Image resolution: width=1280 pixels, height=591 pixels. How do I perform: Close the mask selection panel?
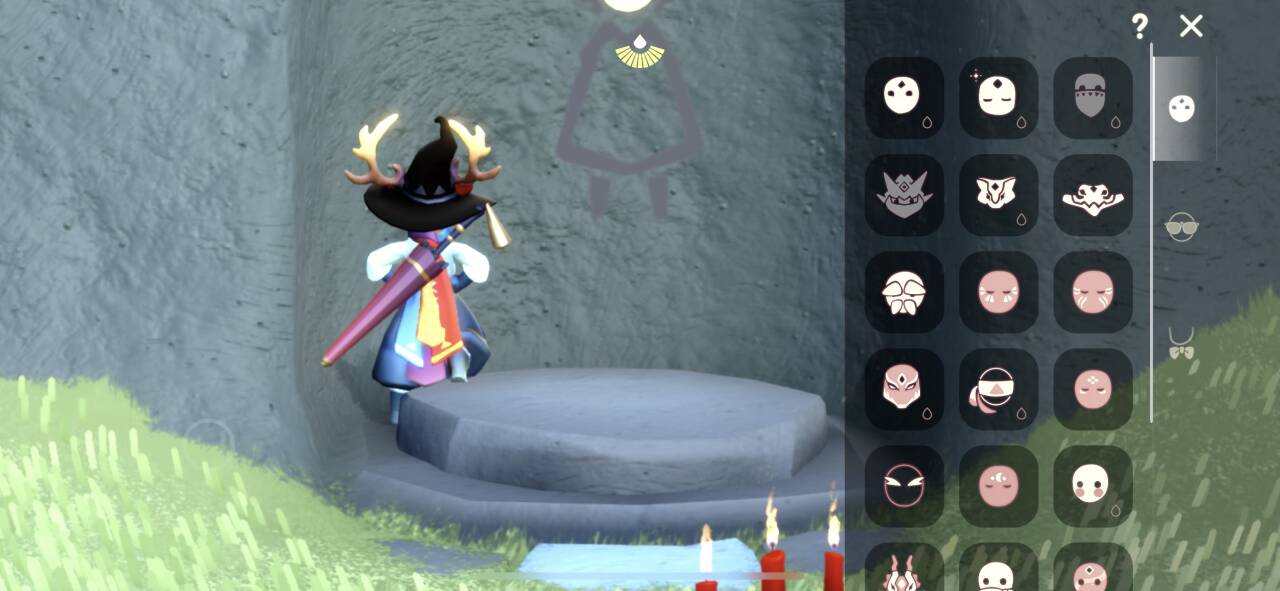(1190, 26)
